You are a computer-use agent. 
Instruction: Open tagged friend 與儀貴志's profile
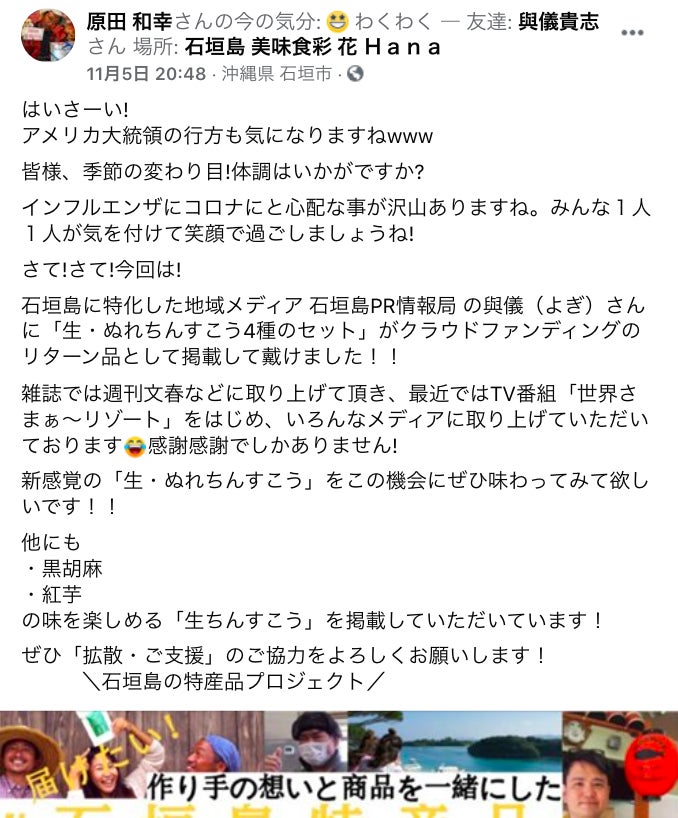558,21
